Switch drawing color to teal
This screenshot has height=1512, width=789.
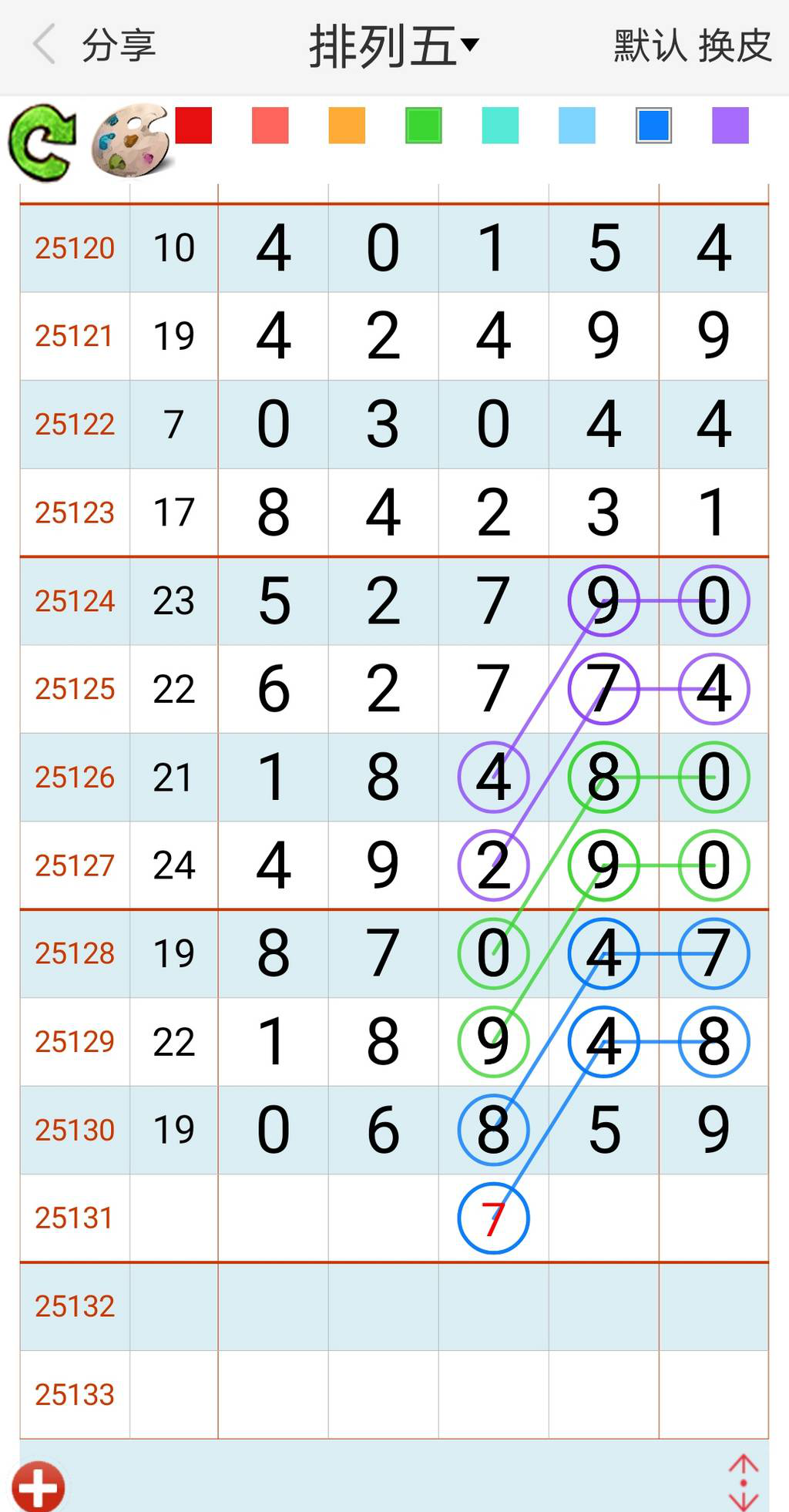coord(499,128)
